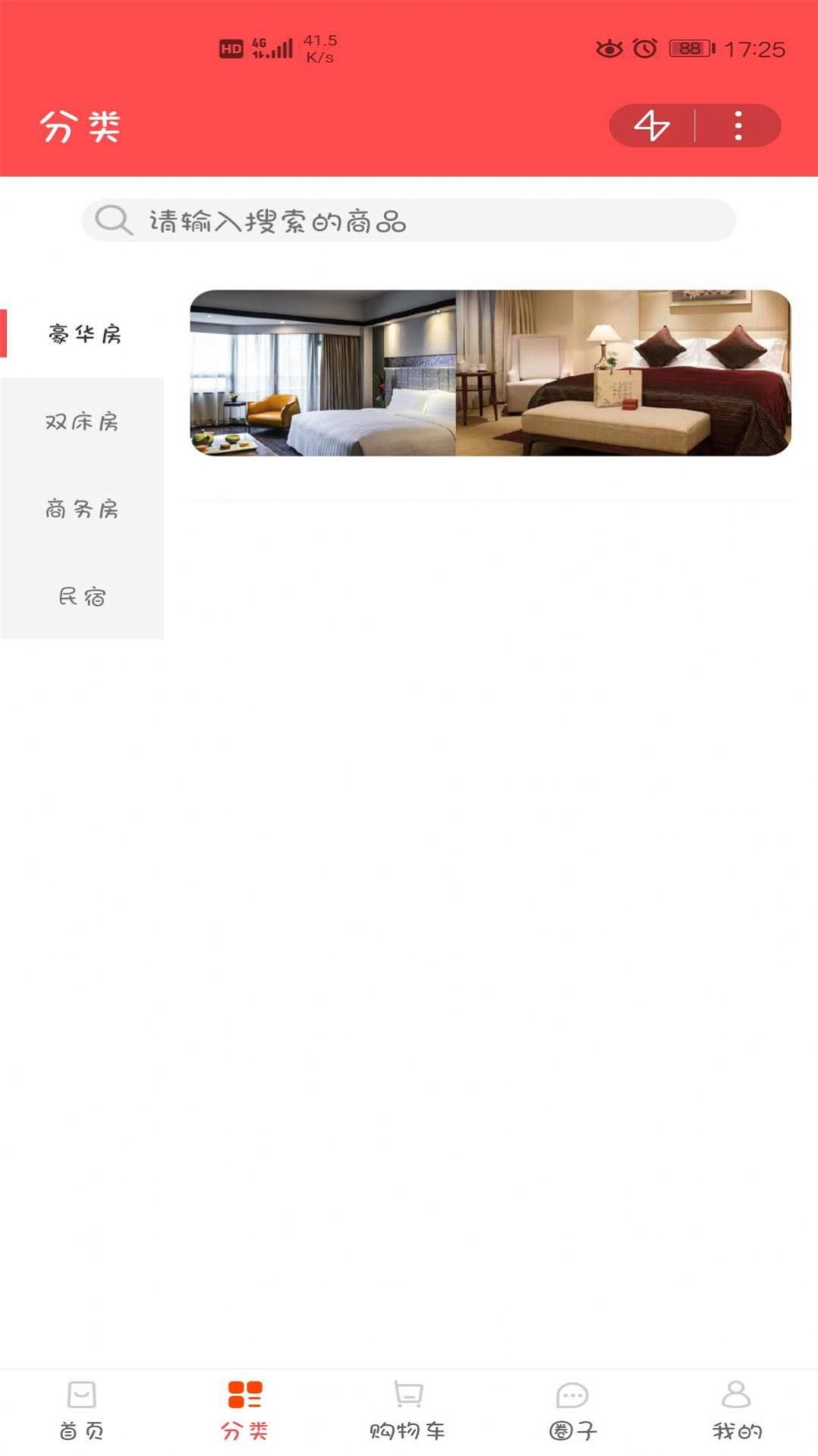This screenshot has height=1456, width=818.
Task: Choose the 商务房 category
Action: click(82, 509)
